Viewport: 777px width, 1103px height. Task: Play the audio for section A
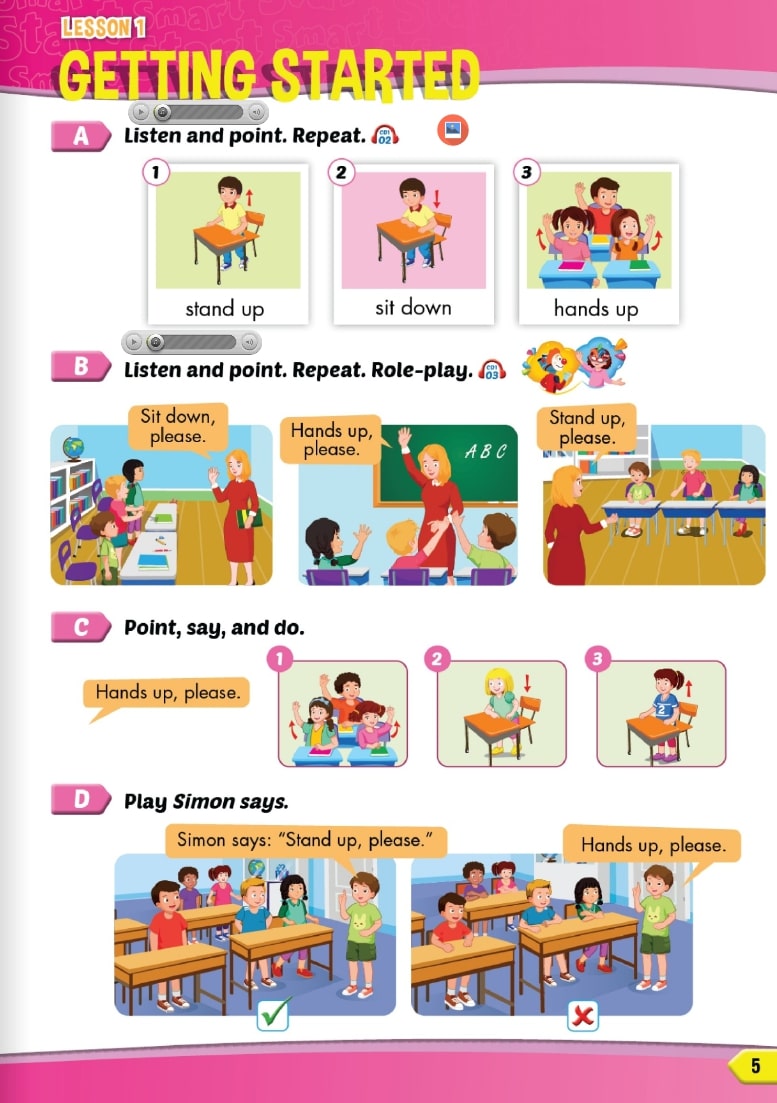click(141, 112)
